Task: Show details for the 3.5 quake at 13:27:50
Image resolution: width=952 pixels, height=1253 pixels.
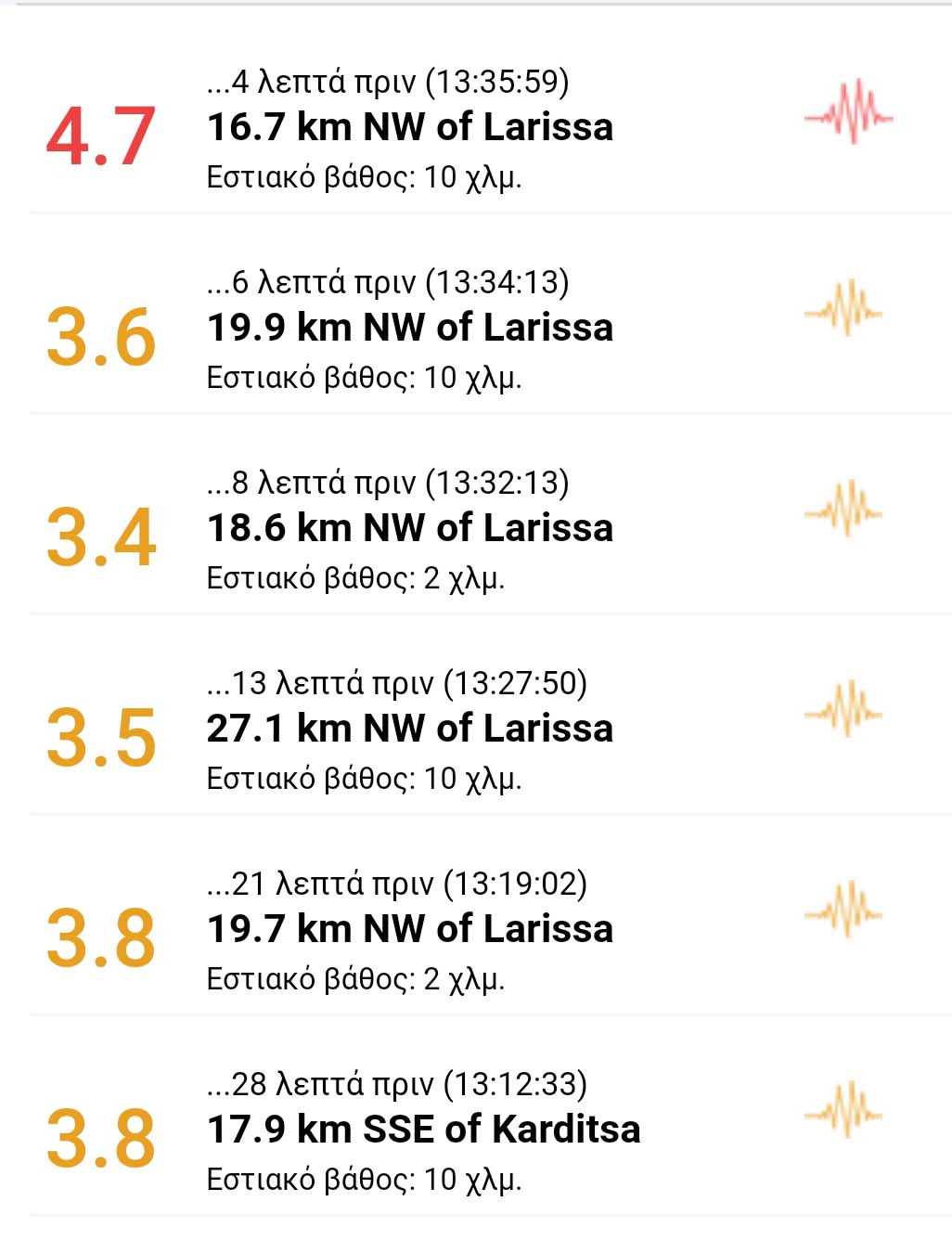Action: click(409, 729)
